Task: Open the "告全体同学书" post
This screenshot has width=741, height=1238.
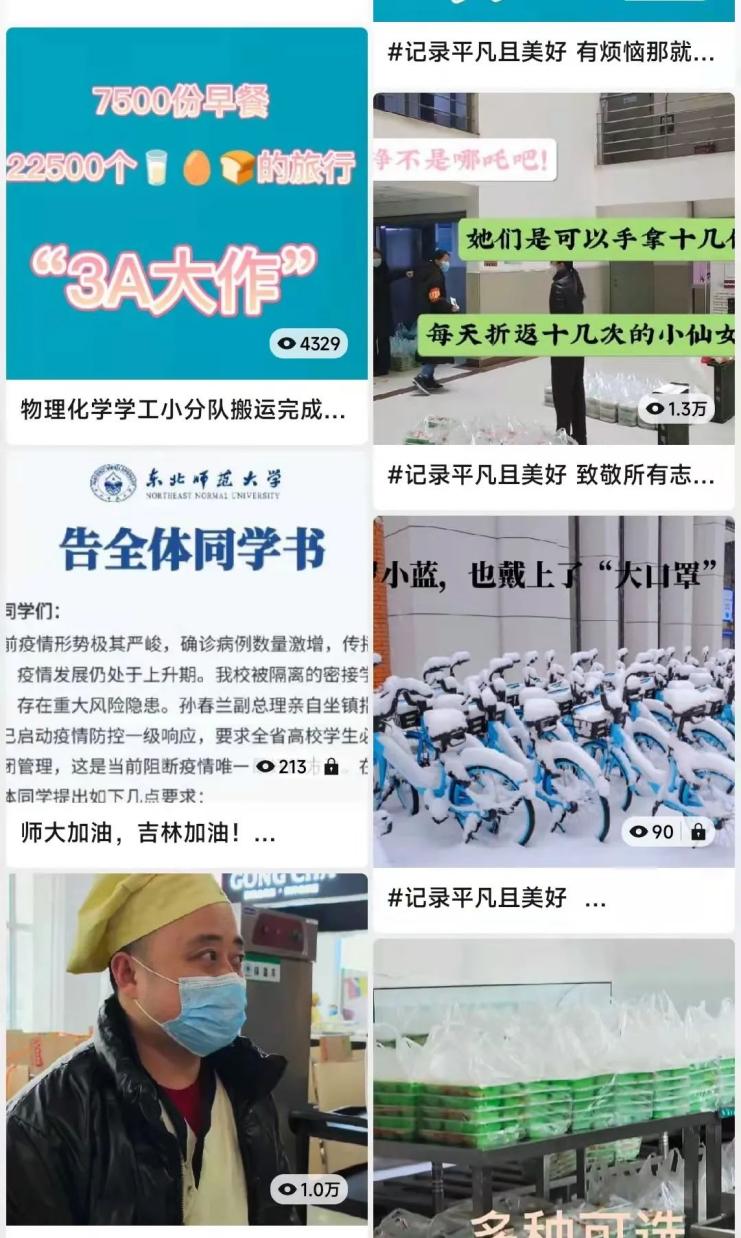Action: tap(187, 630)
